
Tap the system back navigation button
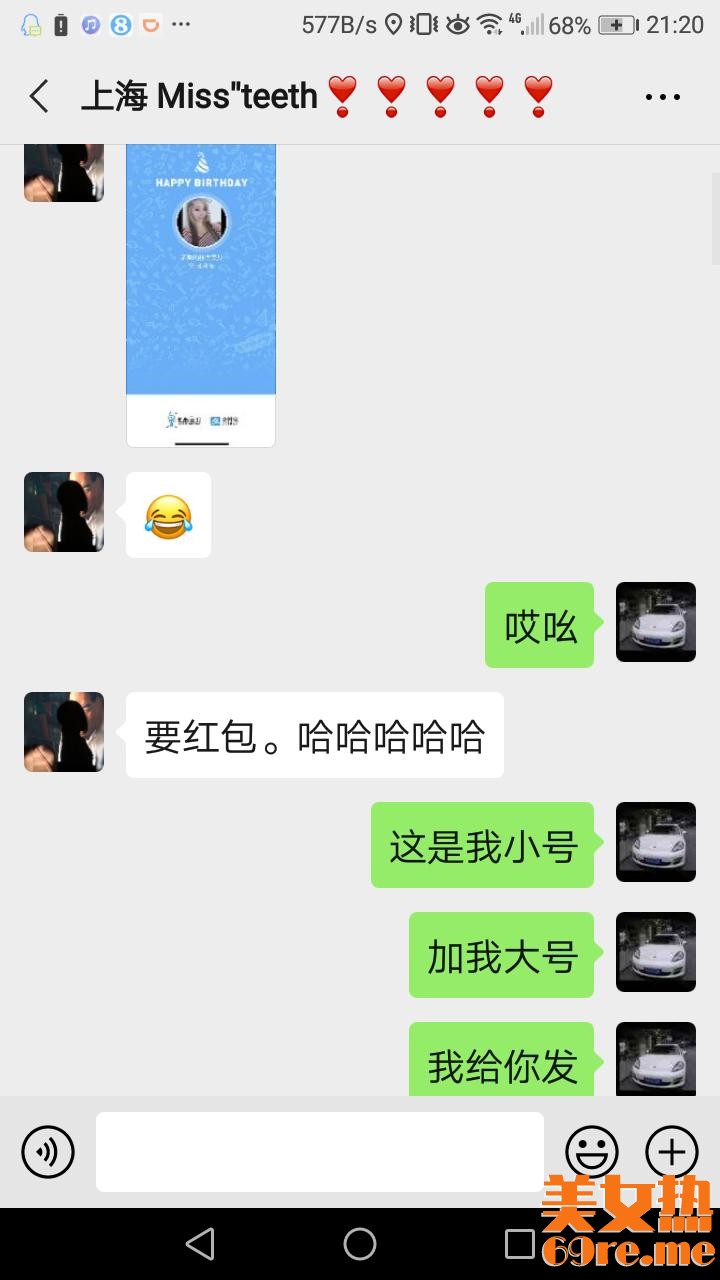[200, 1244]
